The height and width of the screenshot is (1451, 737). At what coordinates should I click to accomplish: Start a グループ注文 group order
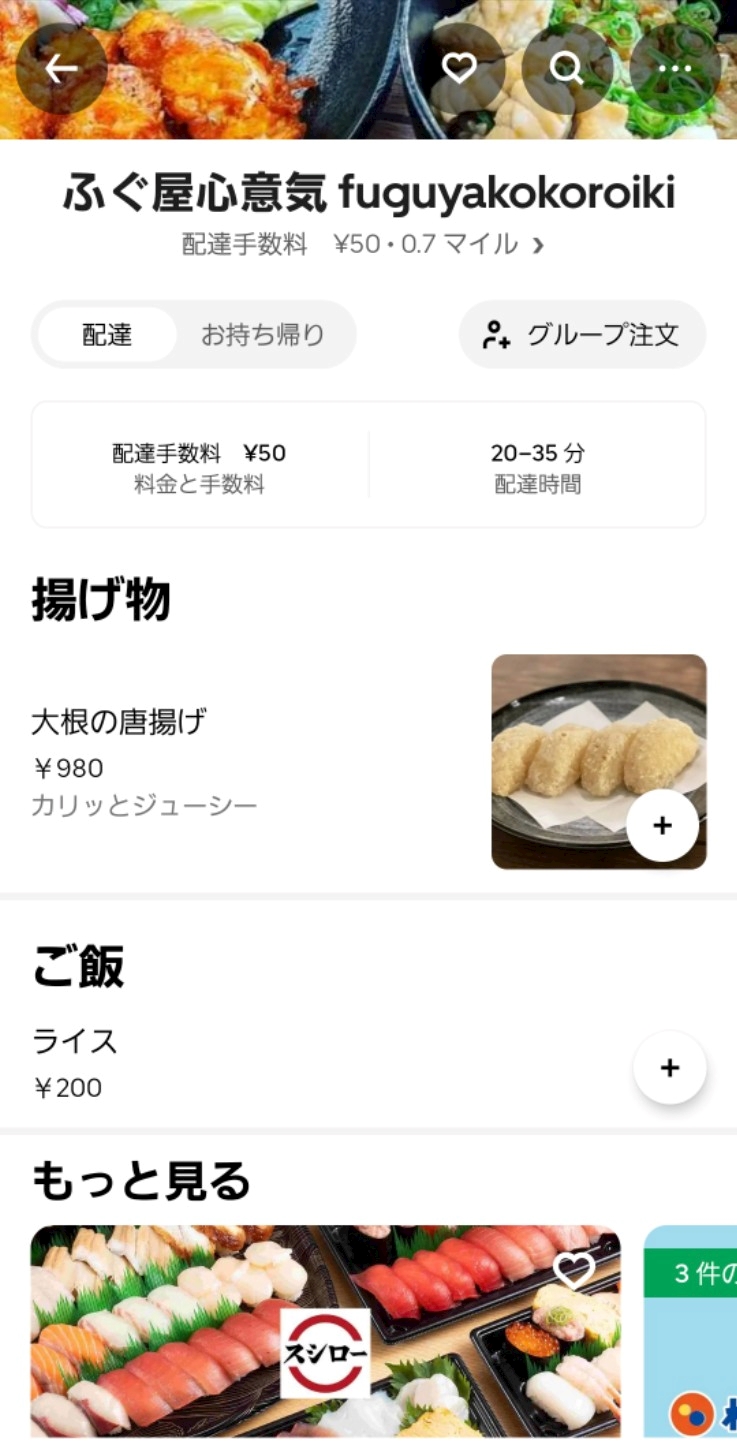tap(582, 334)
